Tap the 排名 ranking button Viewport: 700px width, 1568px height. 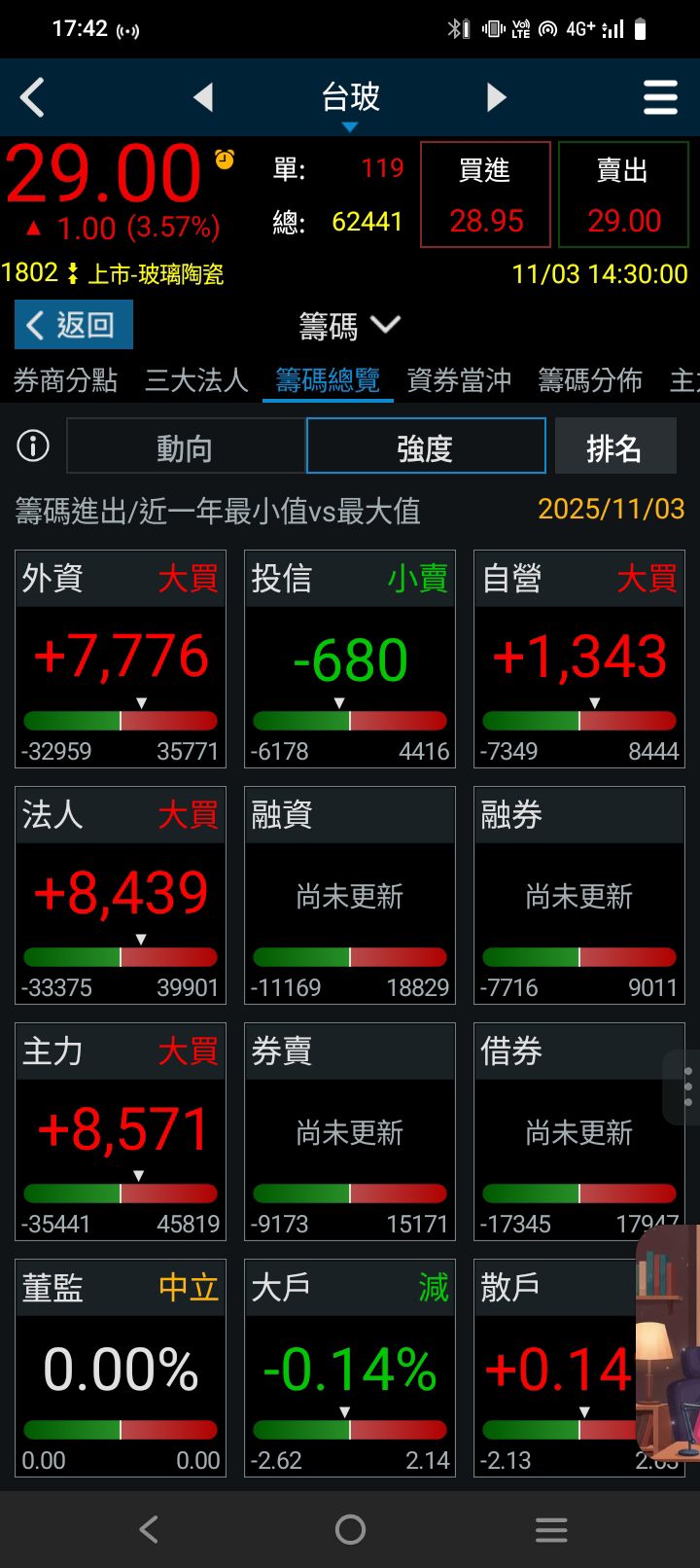614,447
